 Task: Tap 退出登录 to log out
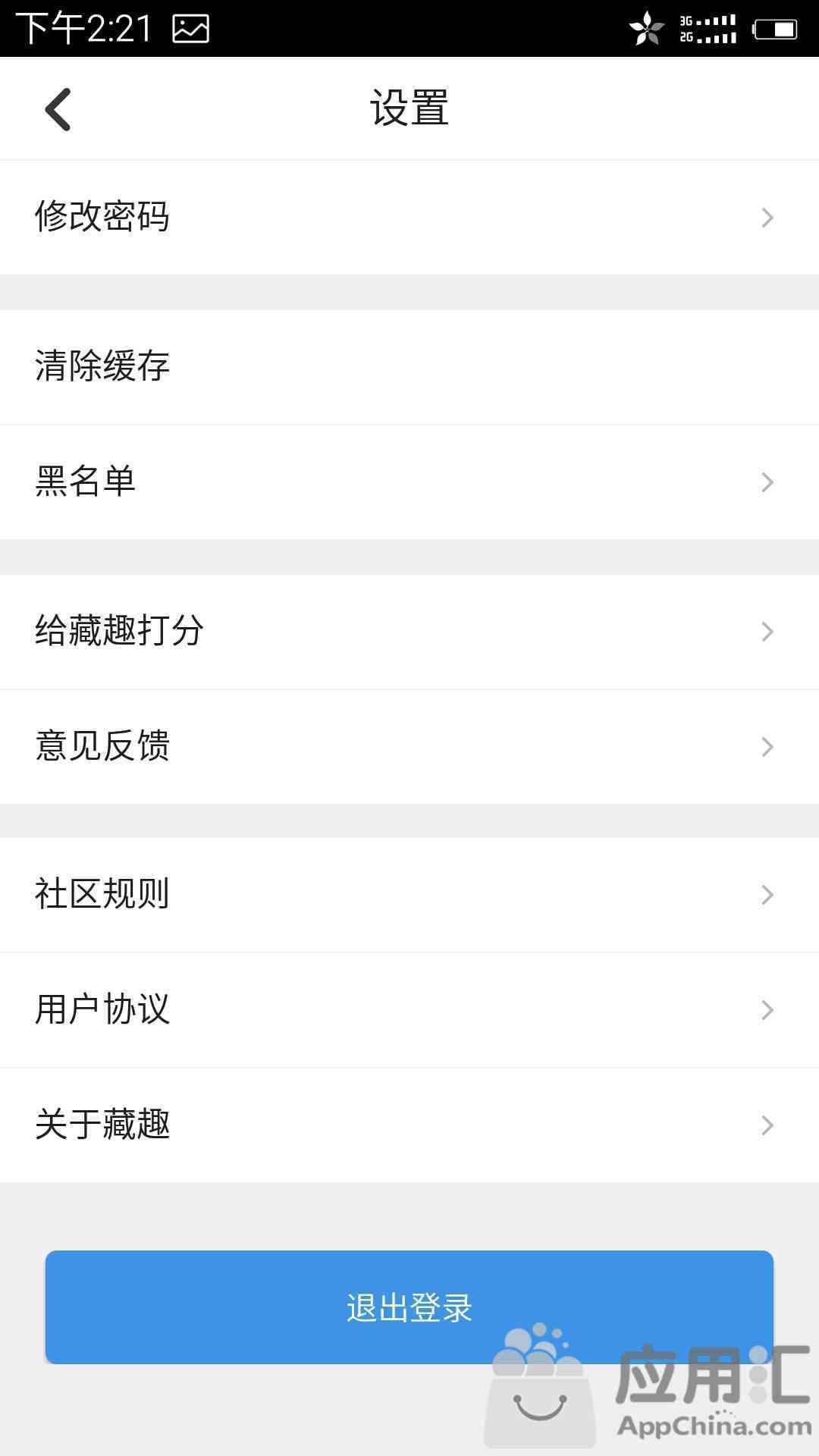tap(409, 1307)
